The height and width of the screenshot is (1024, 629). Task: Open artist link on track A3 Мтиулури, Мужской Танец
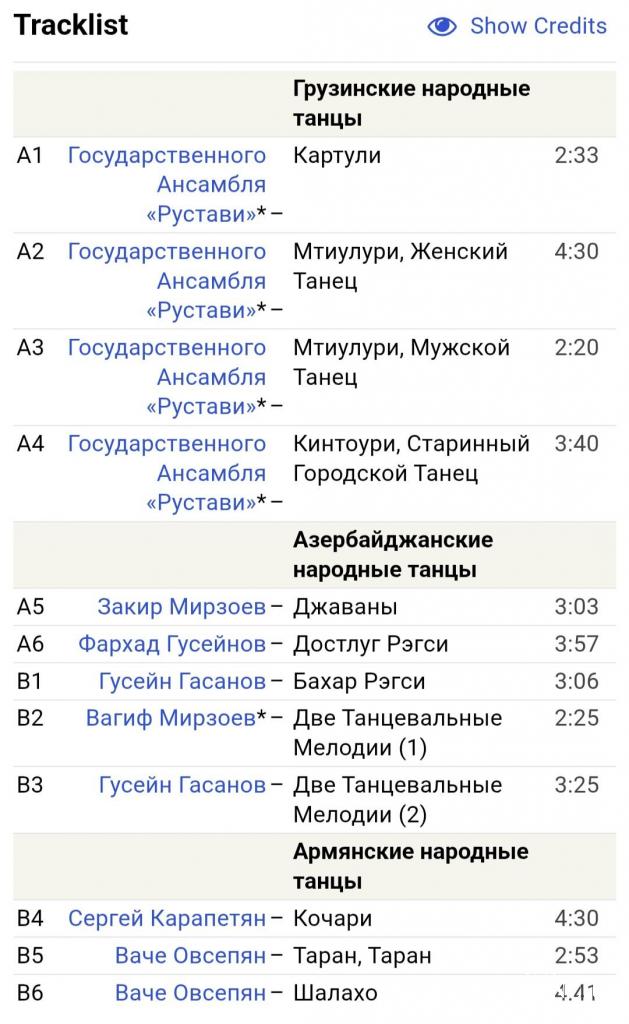pyautogui.click(x=167, y=377)
